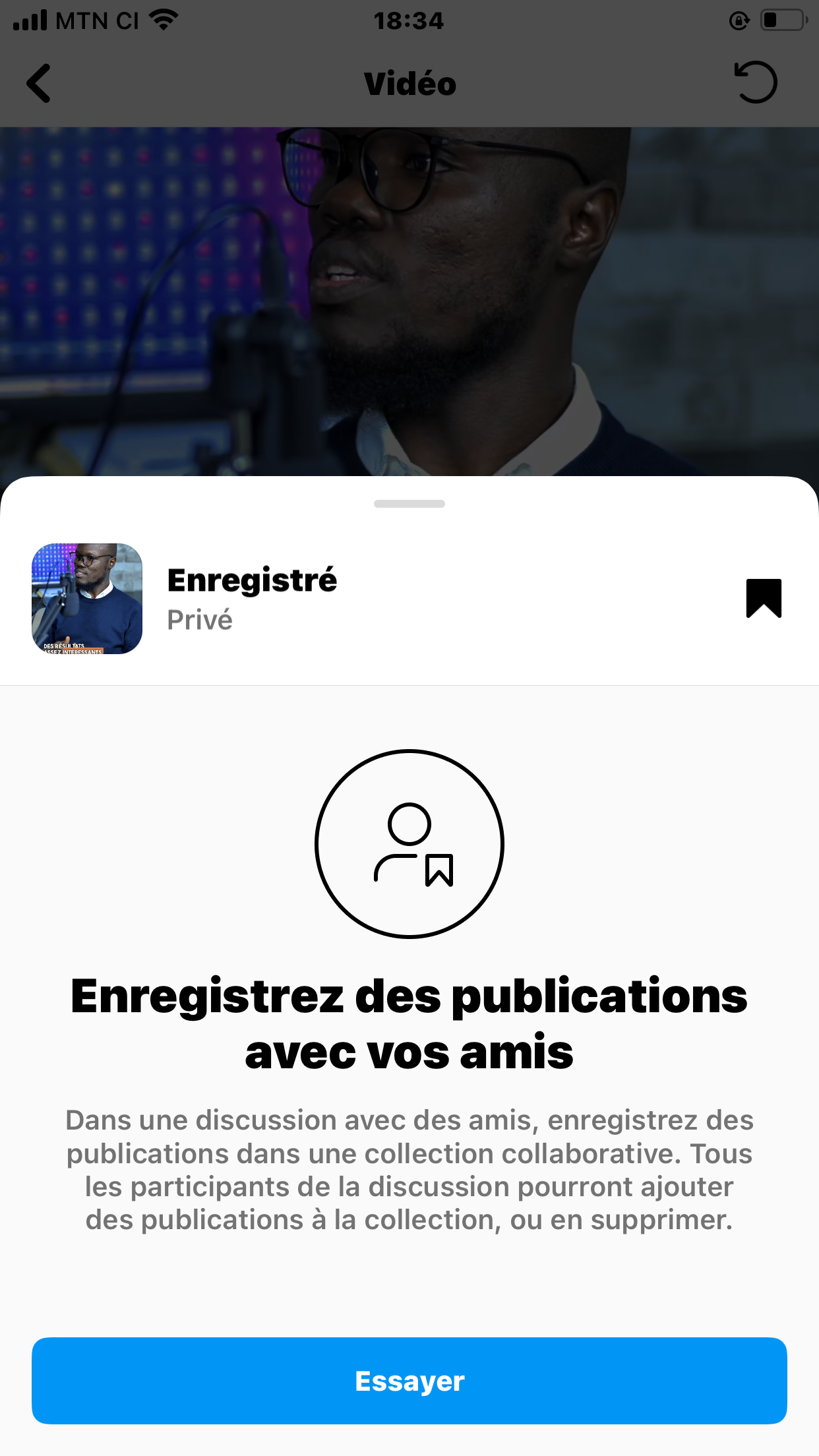Image resolution: width=819 pixels, height=1456 pixels.
Task: Tap the blue Essayer button
Action: pos(409,1380)
